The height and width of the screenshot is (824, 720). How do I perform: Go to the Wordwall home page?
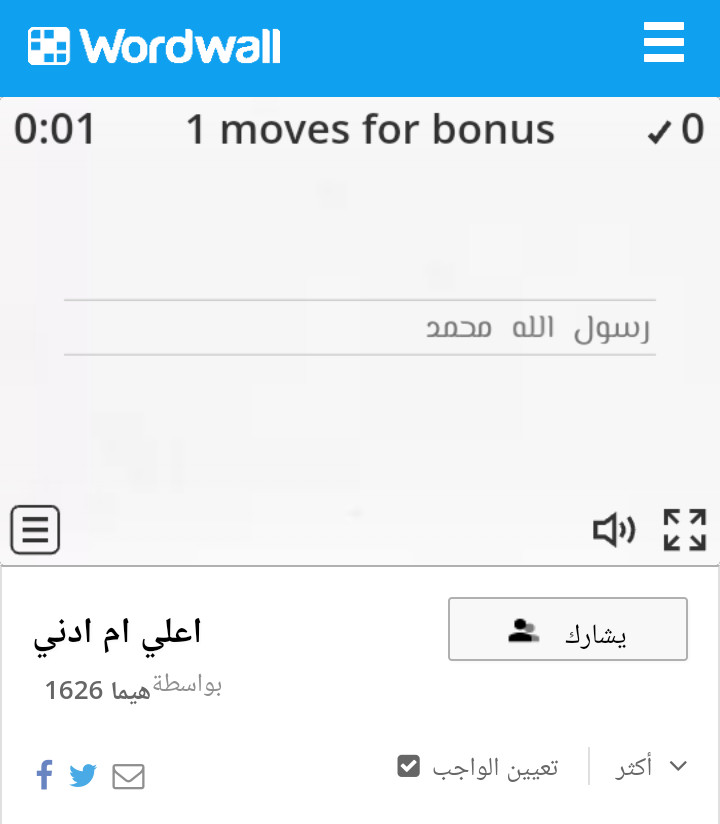click(x=154, y=46)
